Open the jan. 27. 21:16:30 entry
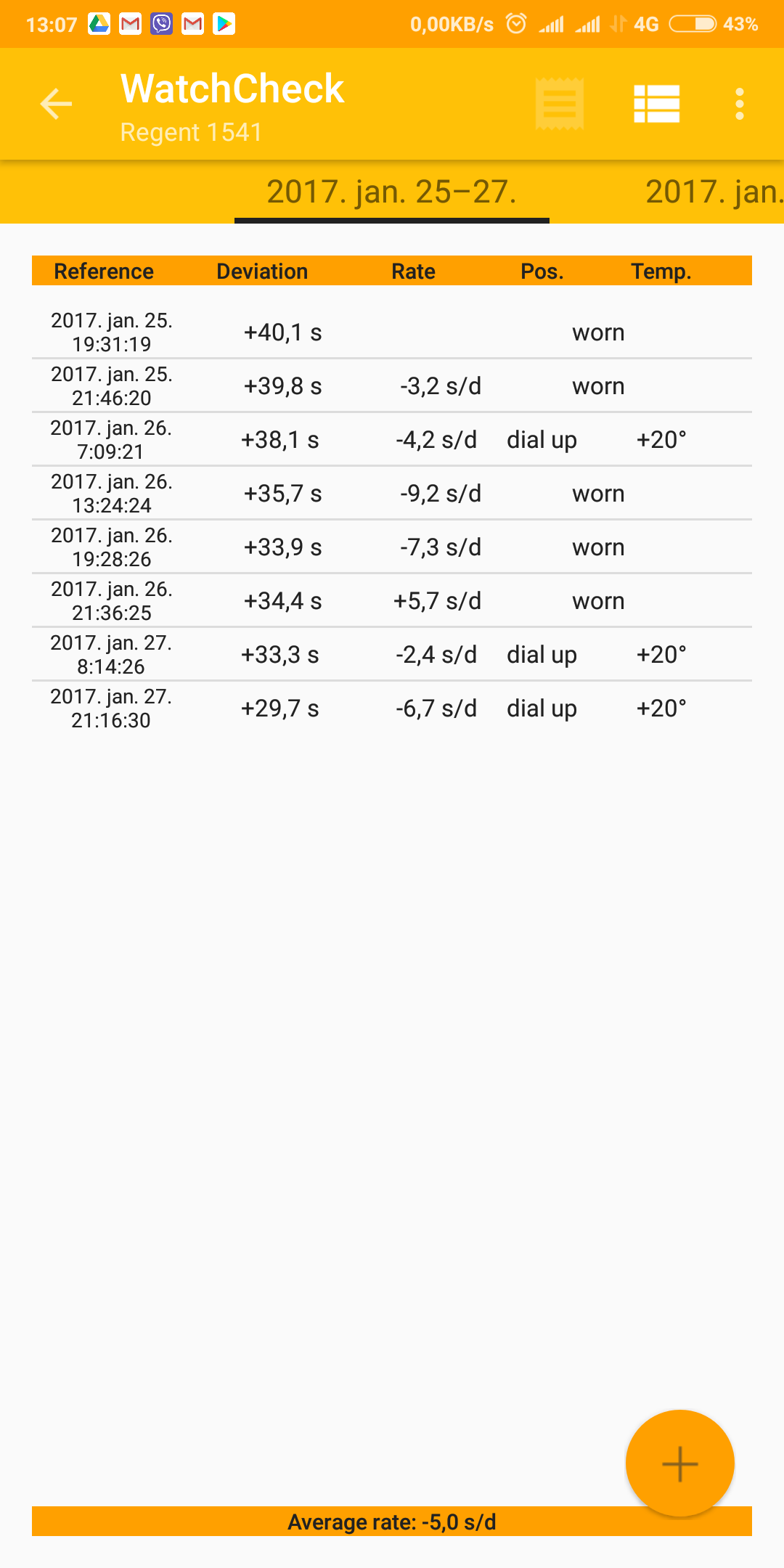Viewport: 784px width, 1568px height. (392, 709)
